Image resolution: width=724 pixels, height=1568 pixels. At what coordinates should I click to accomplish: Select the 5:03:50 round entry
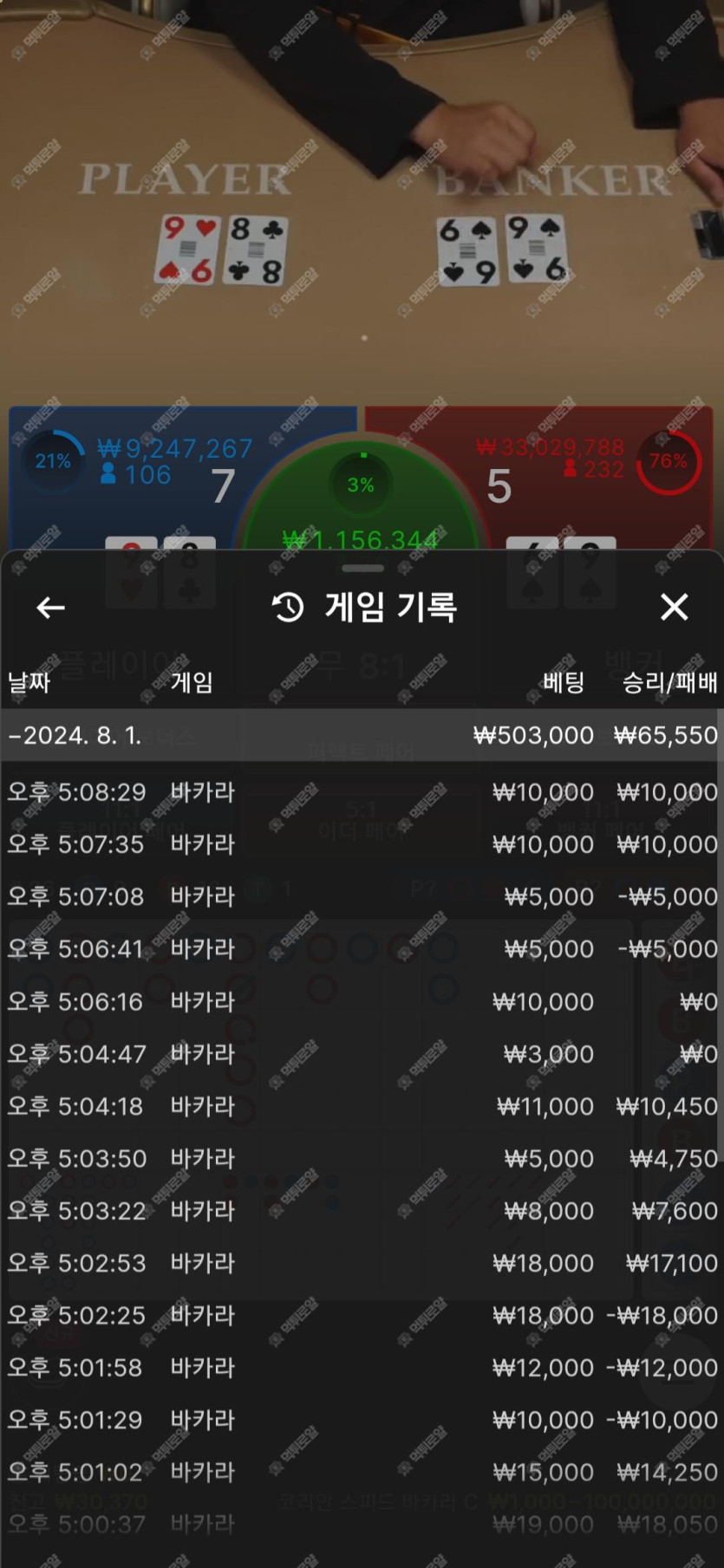(x=362, y=1158)
